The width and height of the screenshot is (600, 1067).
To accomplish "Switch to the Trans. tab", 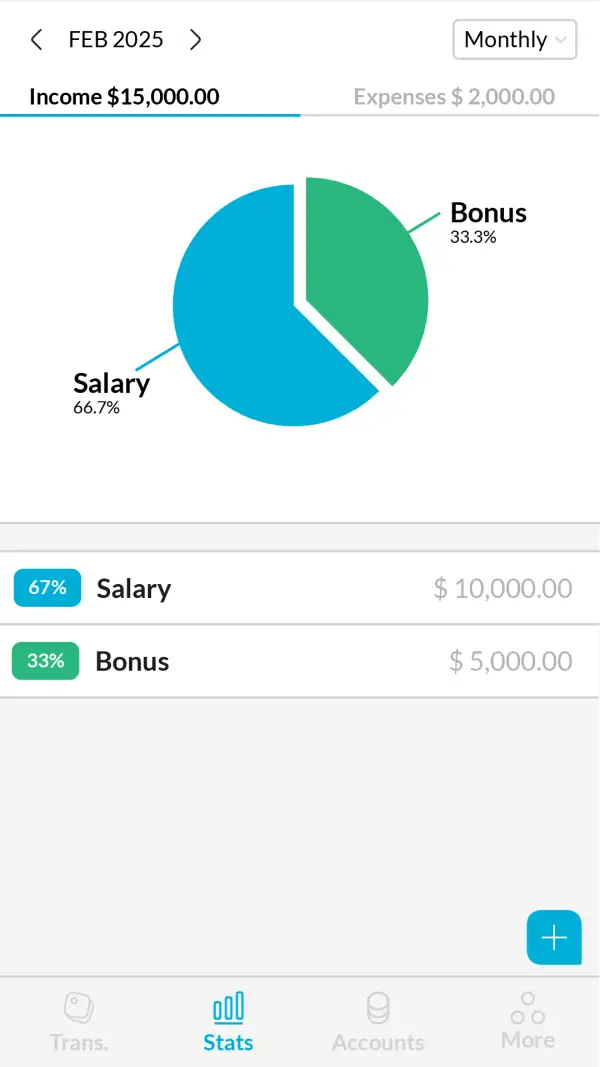I will [79, 1022].
